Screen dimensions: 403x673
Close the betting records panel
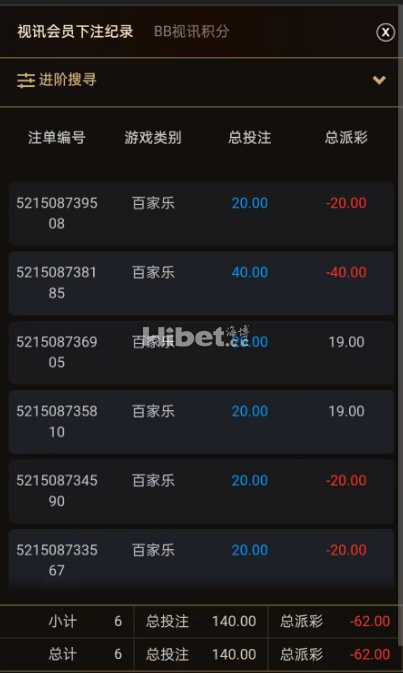pos(385,32)
